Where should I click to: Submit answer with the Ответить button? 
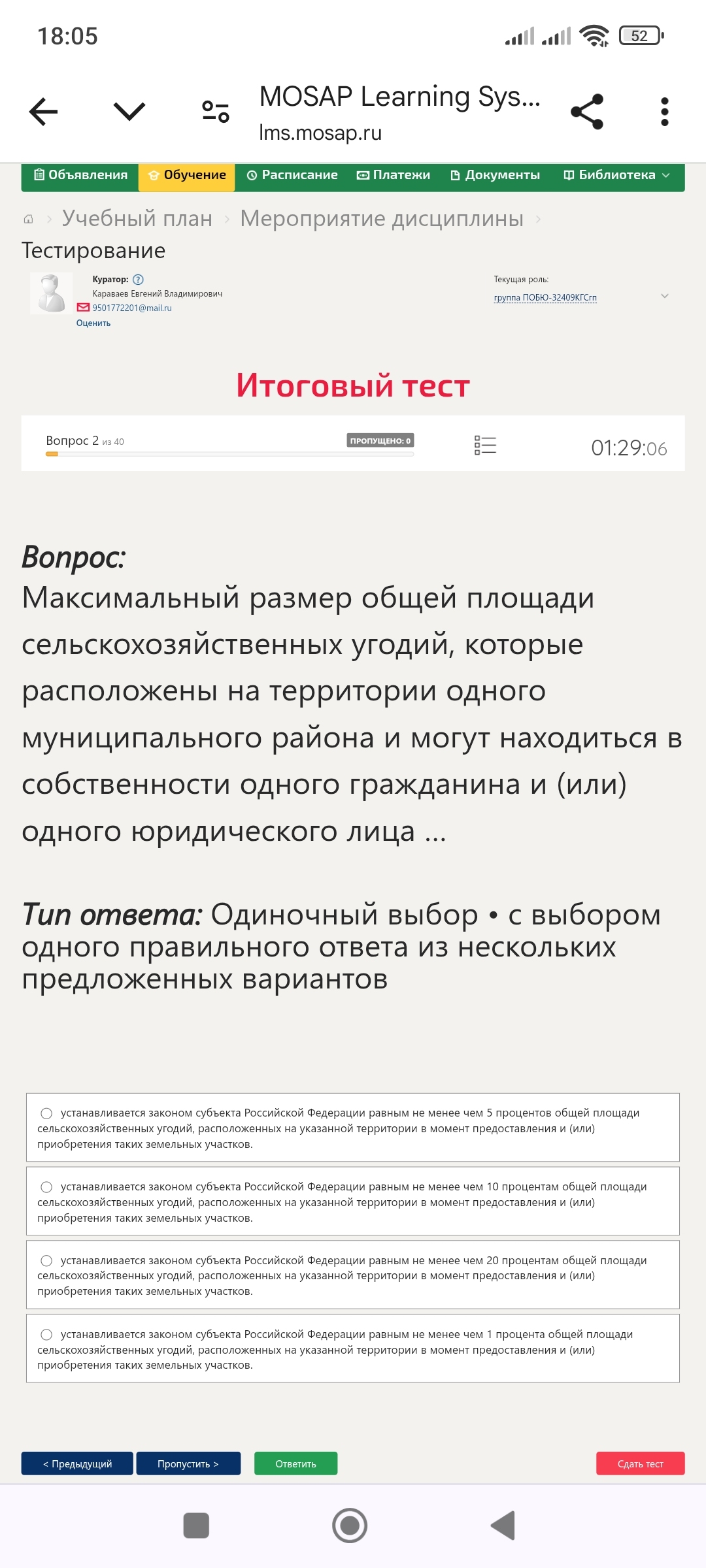(x=295, y=1463)
